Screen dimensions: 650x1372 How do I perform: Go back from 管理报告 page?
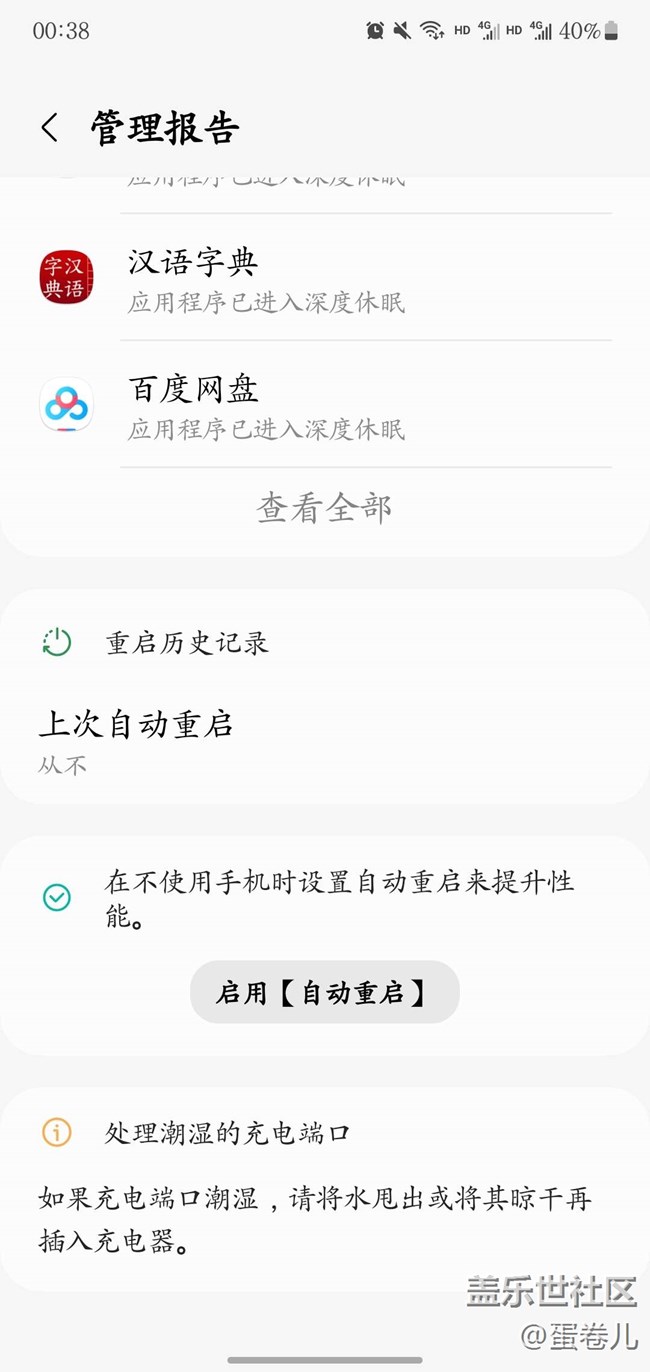tap(50, 128)
